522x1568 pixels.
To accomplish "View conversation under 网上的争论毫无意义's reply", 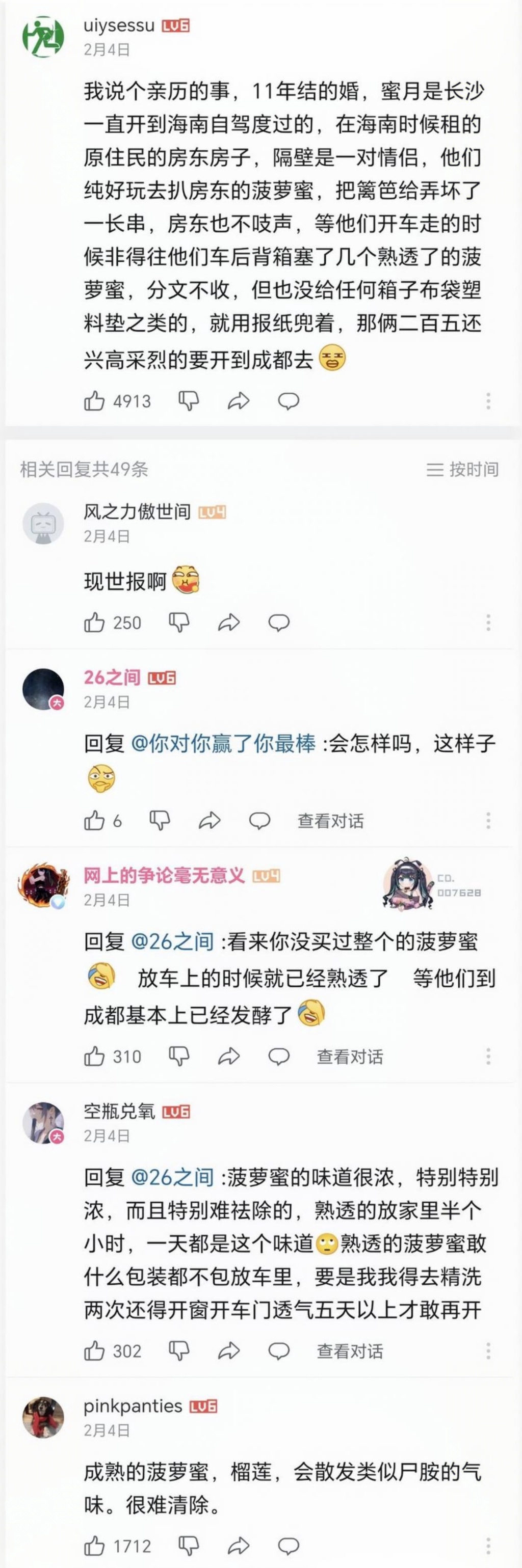I will (350, 1057).
